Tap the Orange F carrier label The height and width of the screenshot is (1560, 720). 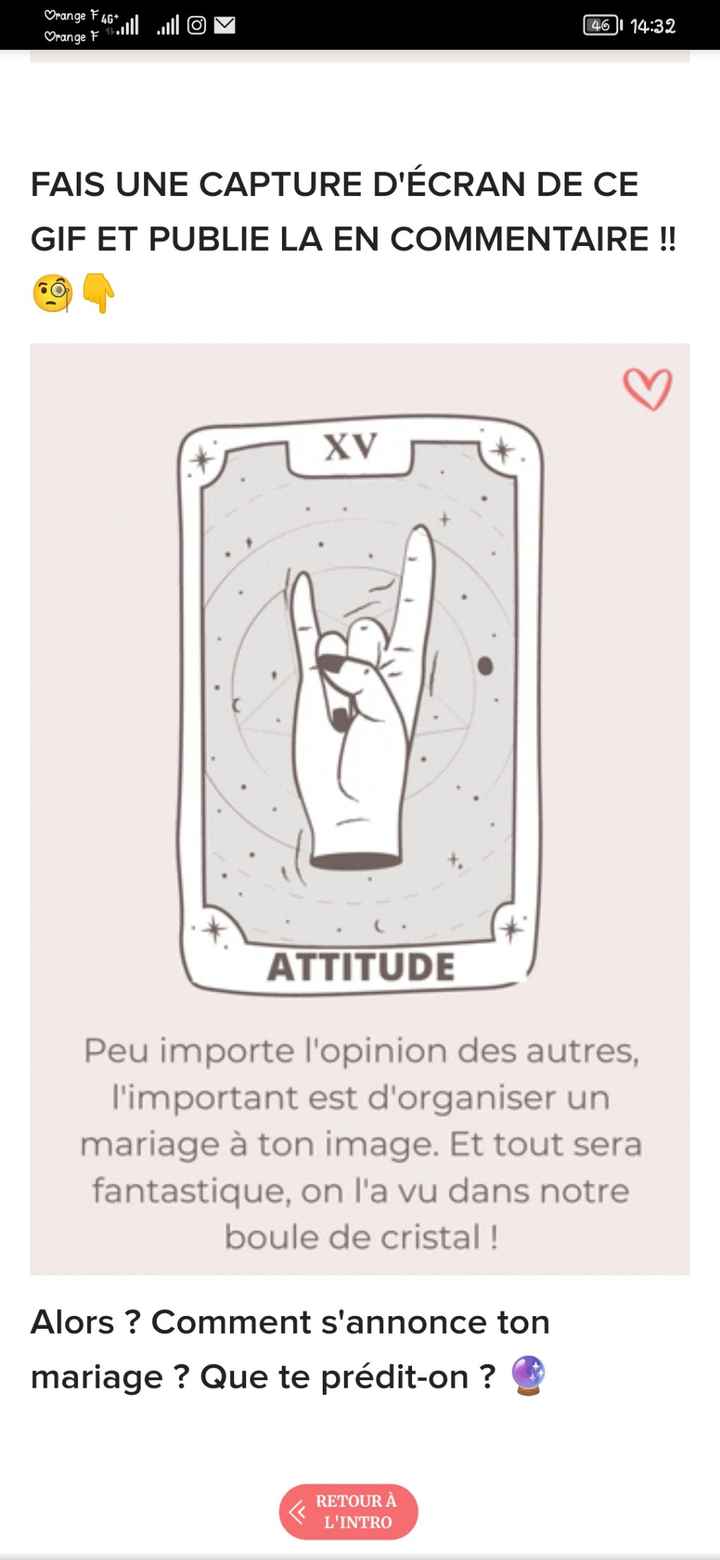(x=69, y=15)
